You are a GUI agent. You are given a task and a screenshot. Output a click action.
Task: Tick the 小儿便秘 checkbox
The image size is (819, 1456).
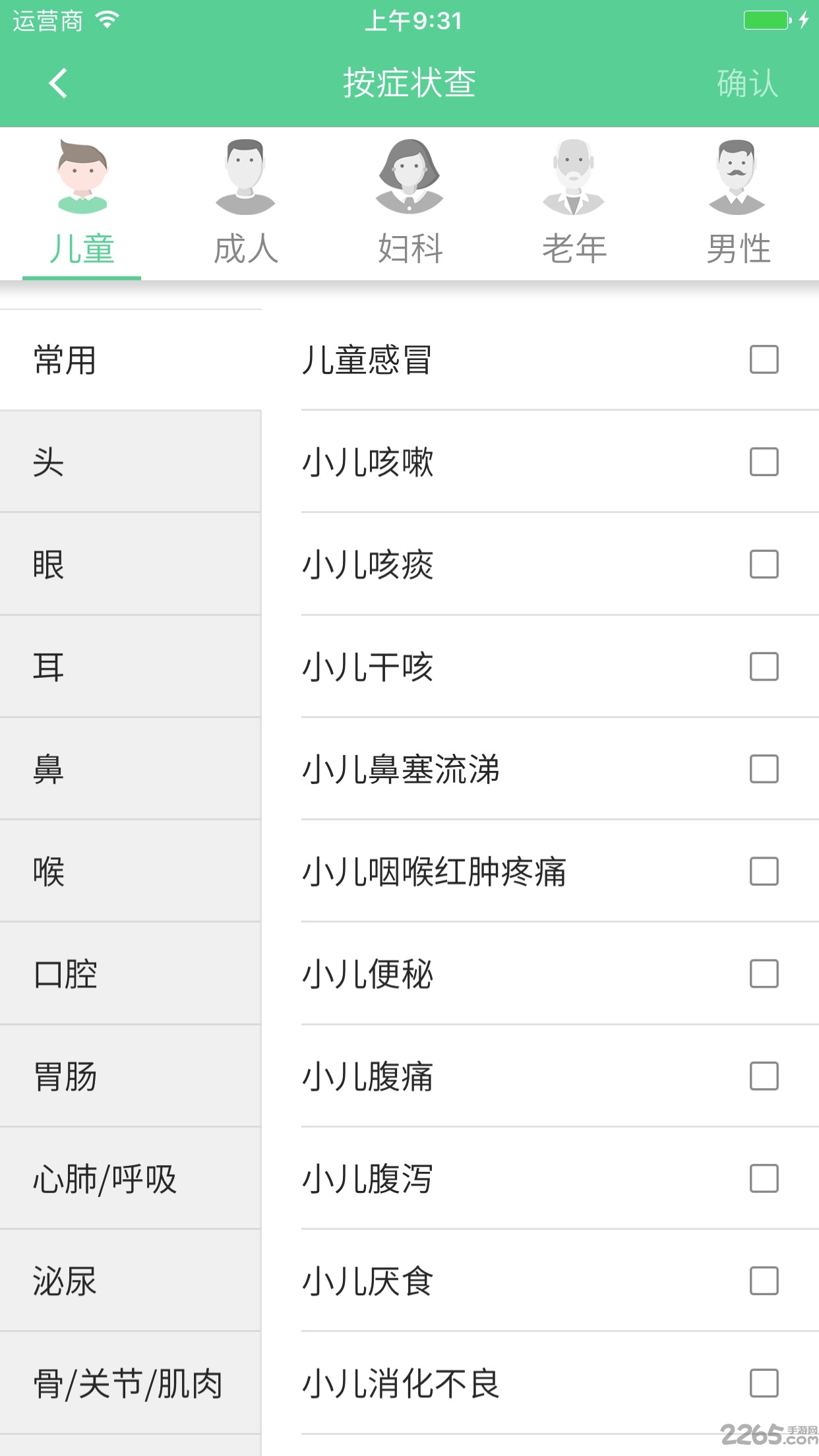point(764,974)
